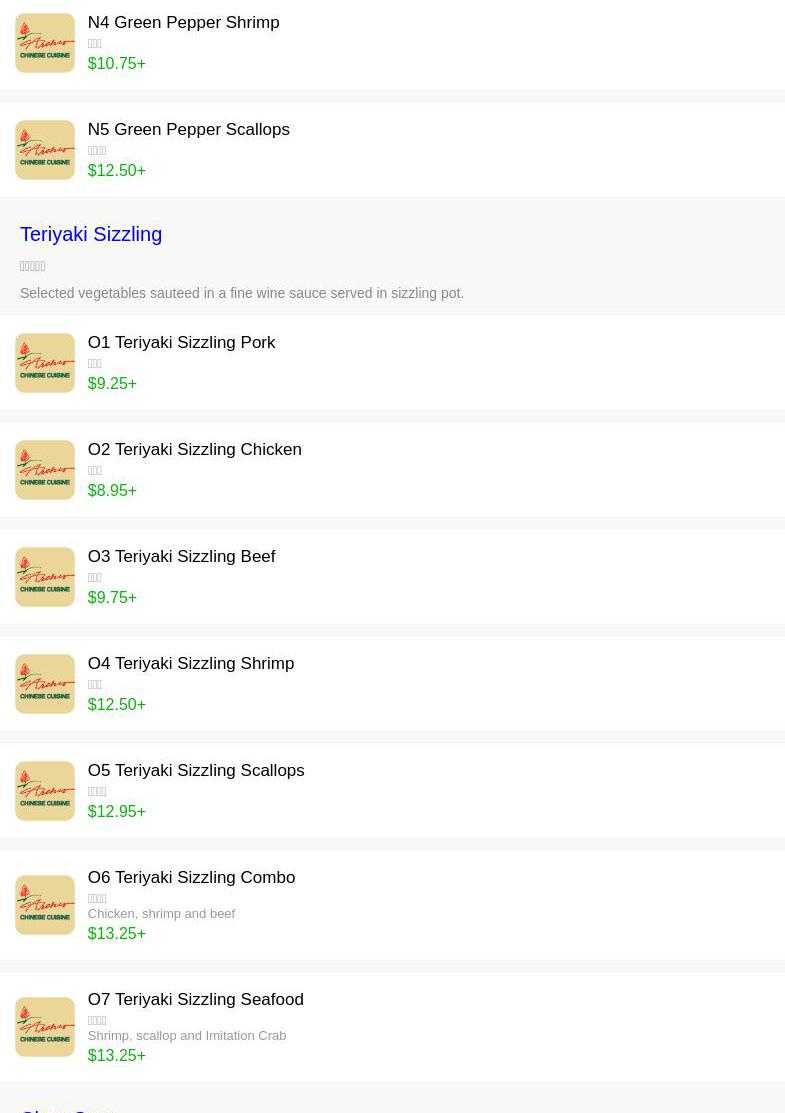The image size is (785, 1113).
Task: Select N5 Green Pepper Scallops
Action: point(188,130)
